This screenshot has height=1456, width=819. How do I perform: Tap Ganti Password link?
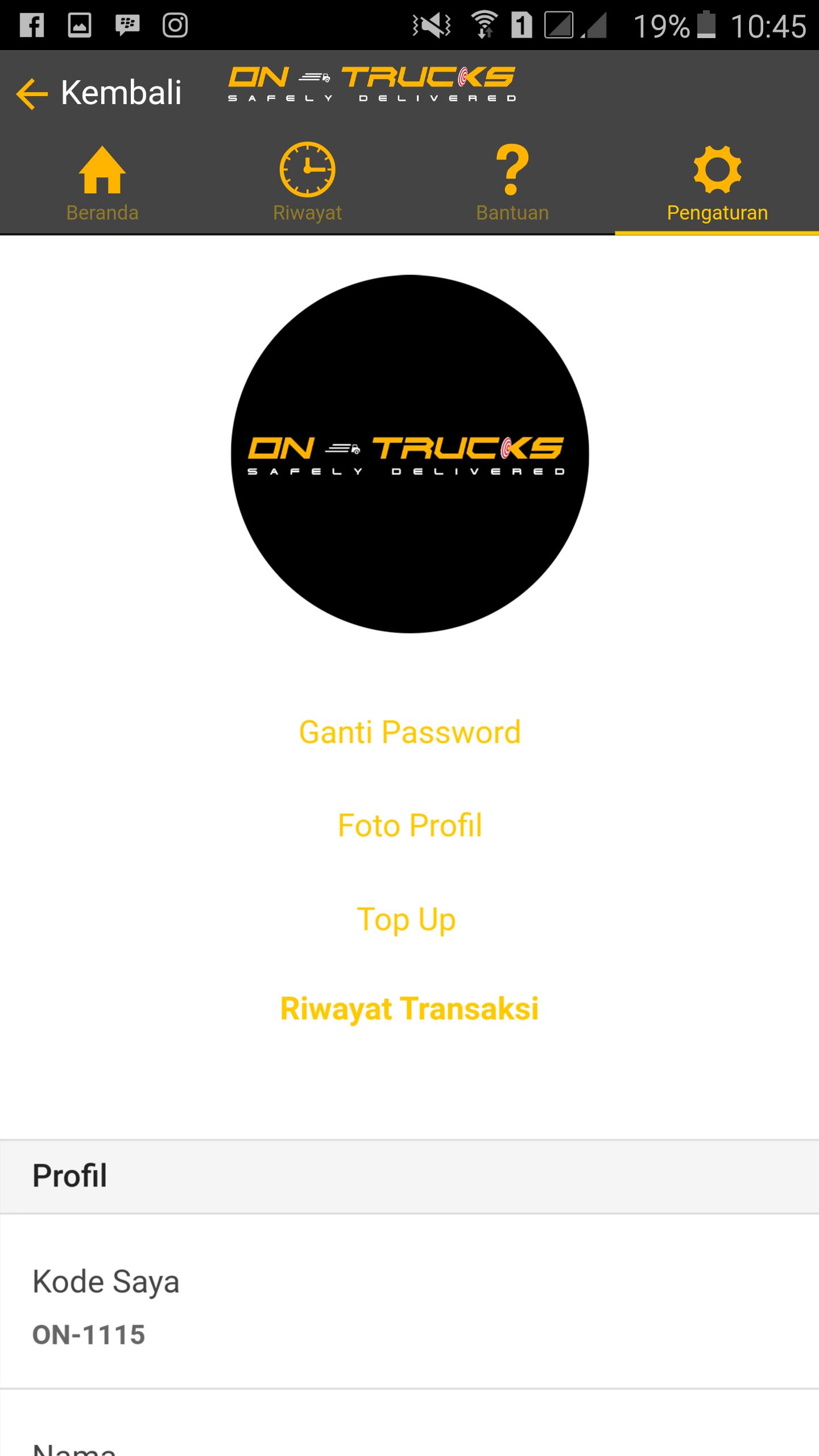point(409,732)
